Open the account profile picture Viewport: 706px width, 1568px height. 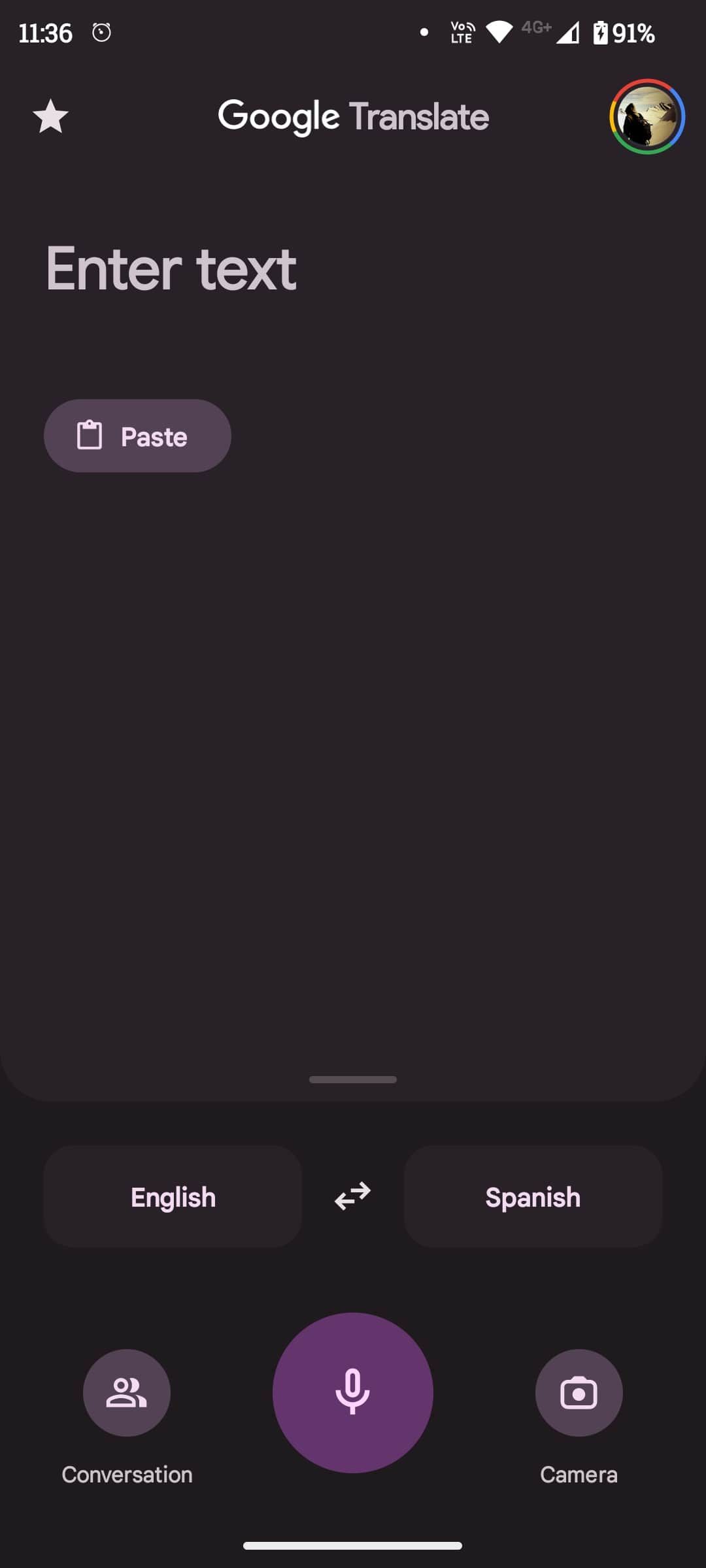click(x=647, y=116)
